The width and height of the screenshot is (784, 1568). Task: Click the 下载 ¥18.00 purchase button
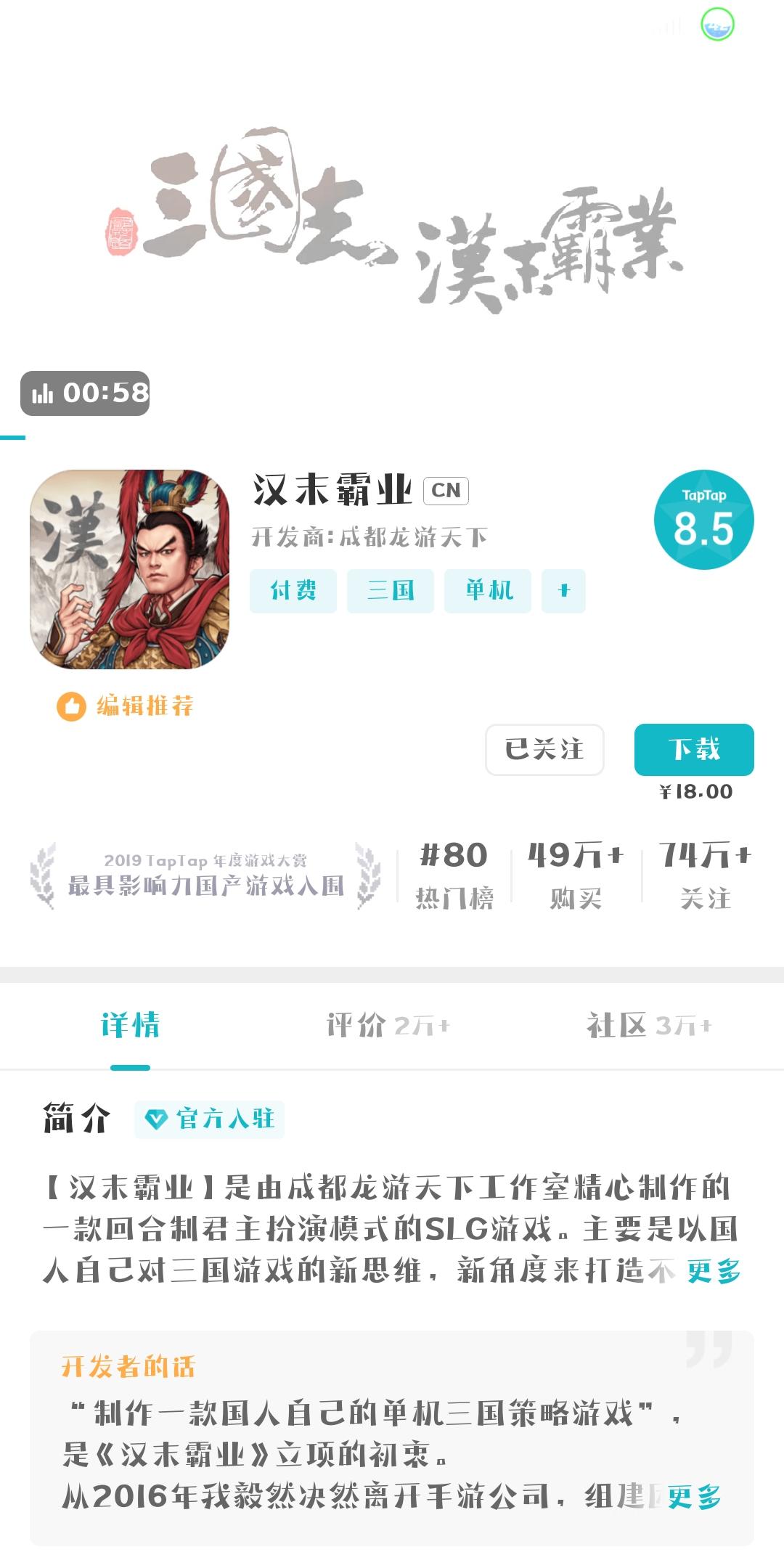[693, 751]
